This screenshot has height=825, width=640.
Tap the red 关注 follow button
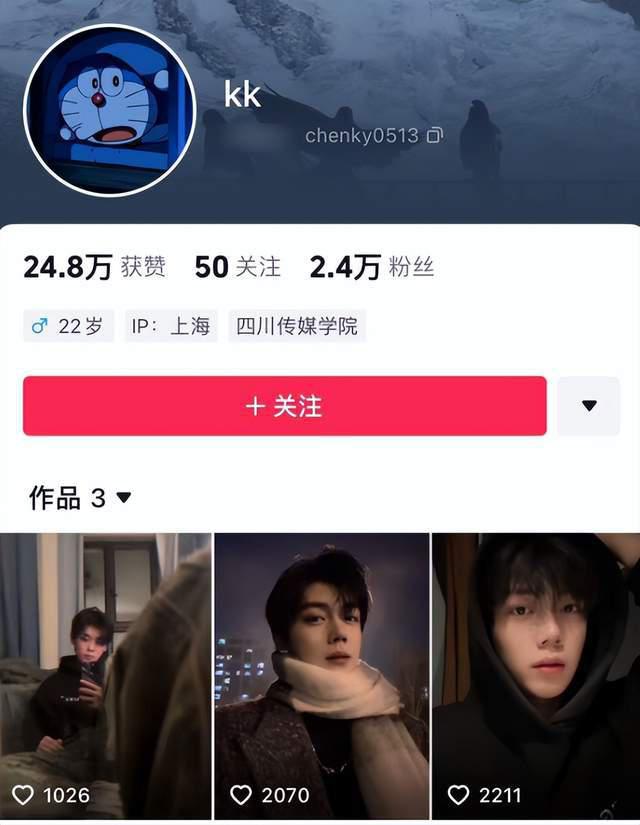pos(285,406)
